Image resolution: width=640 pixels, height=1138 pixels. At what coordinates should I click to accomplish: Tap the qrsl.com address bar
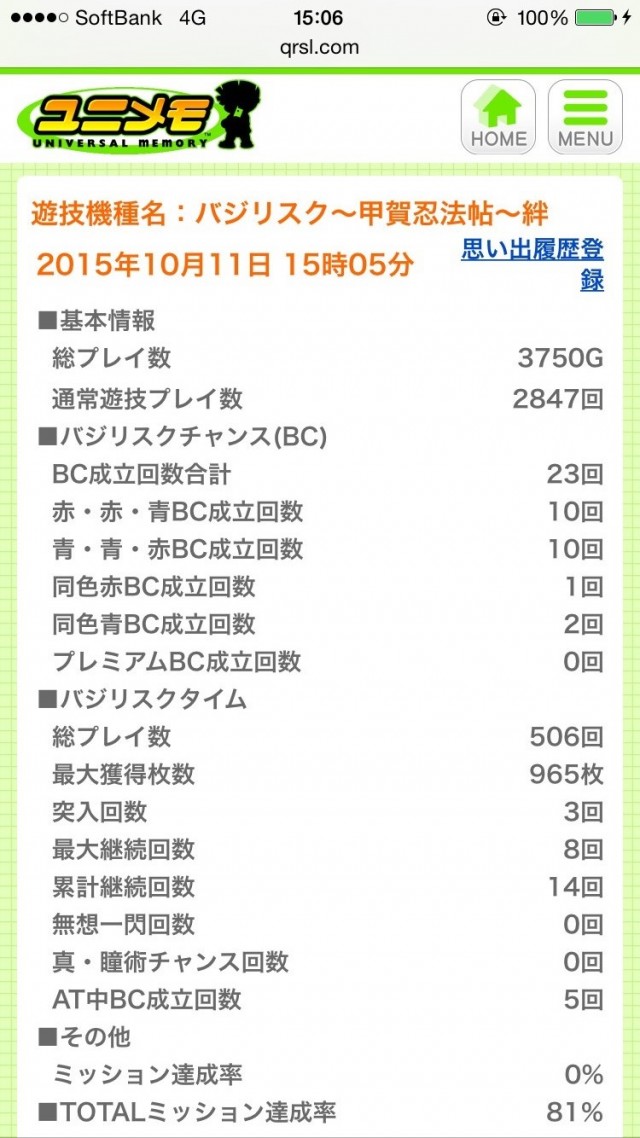point(320,47)
